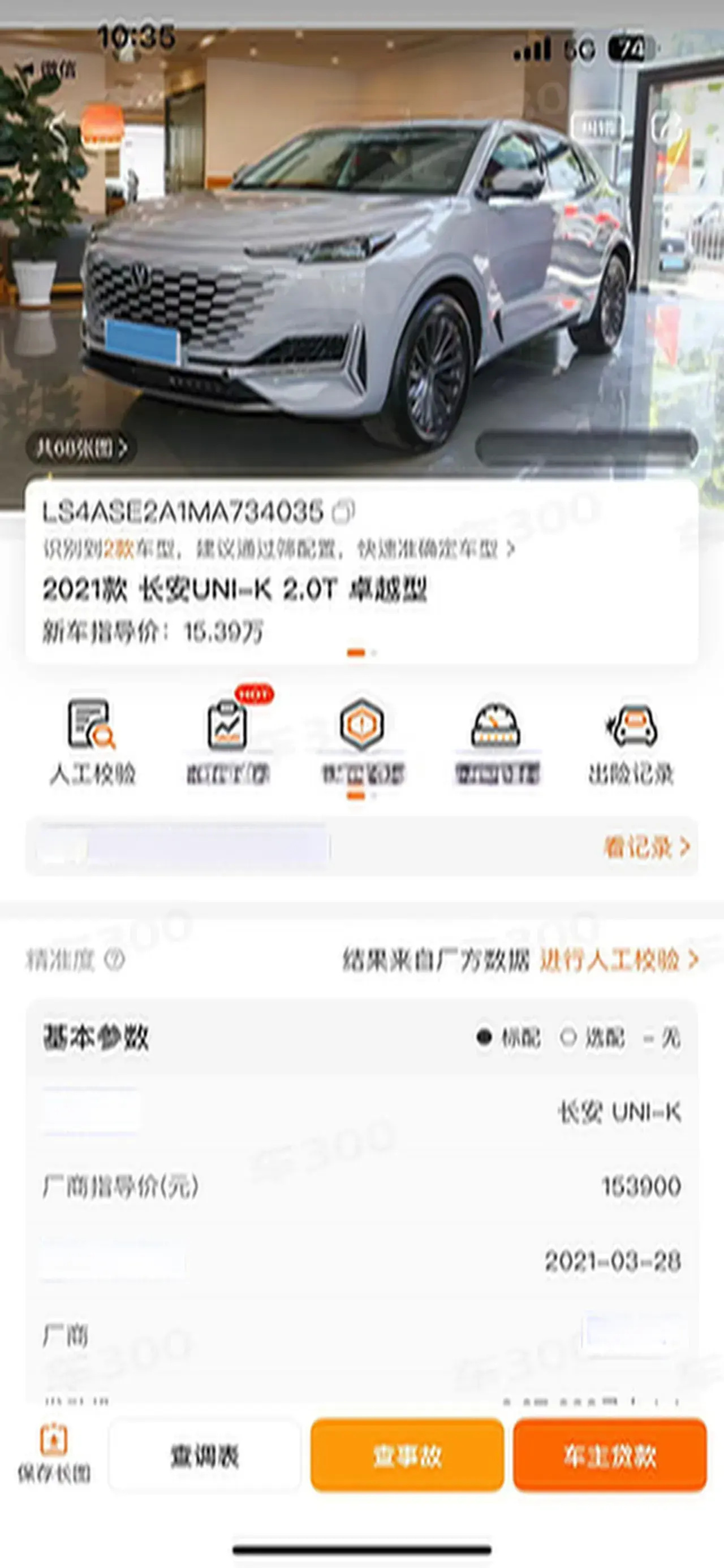Open the 共60张图 photo gallery
The height and width of the screenshot is (1568, 724).
(x=80, y=449)
